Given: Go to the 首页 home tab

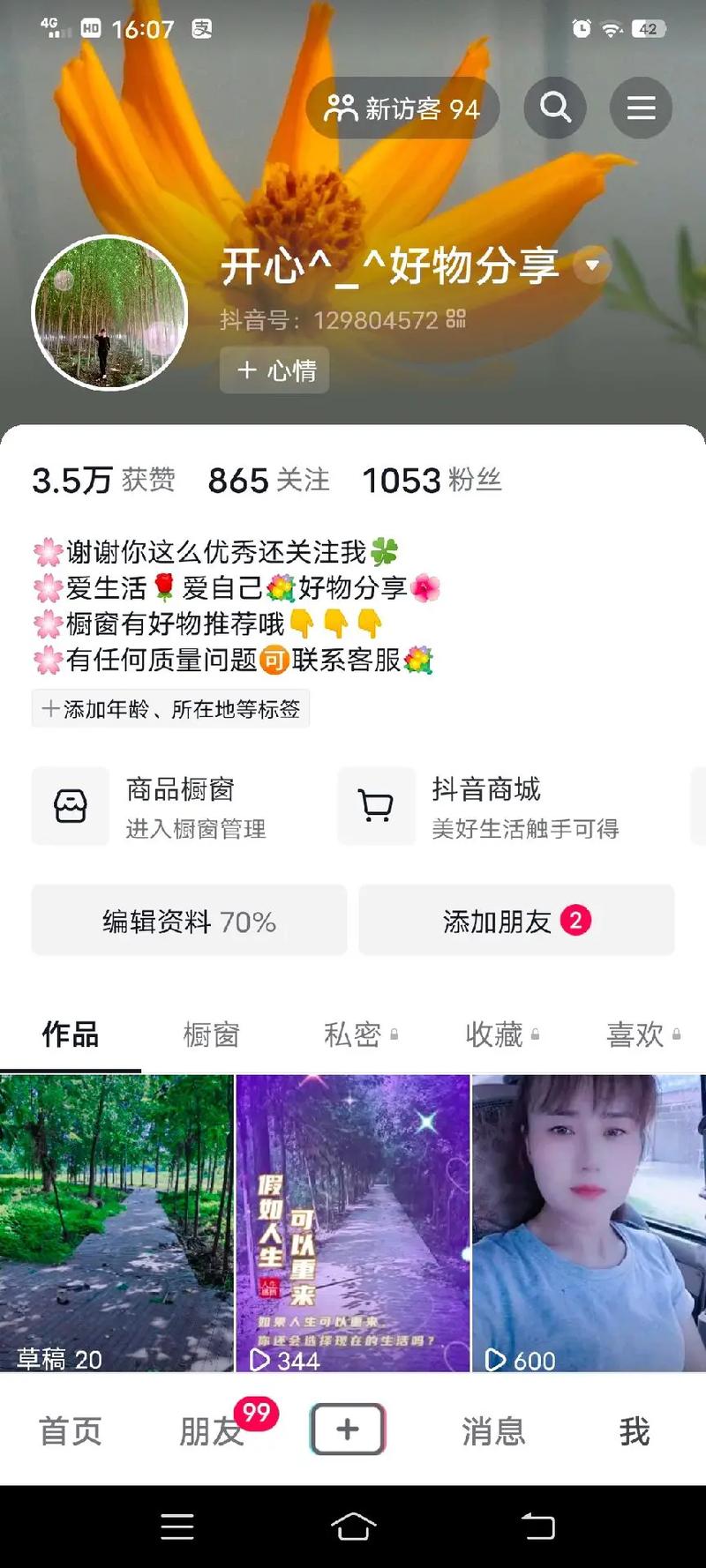Looking at the screenshot, I should tap(71, 1430).
